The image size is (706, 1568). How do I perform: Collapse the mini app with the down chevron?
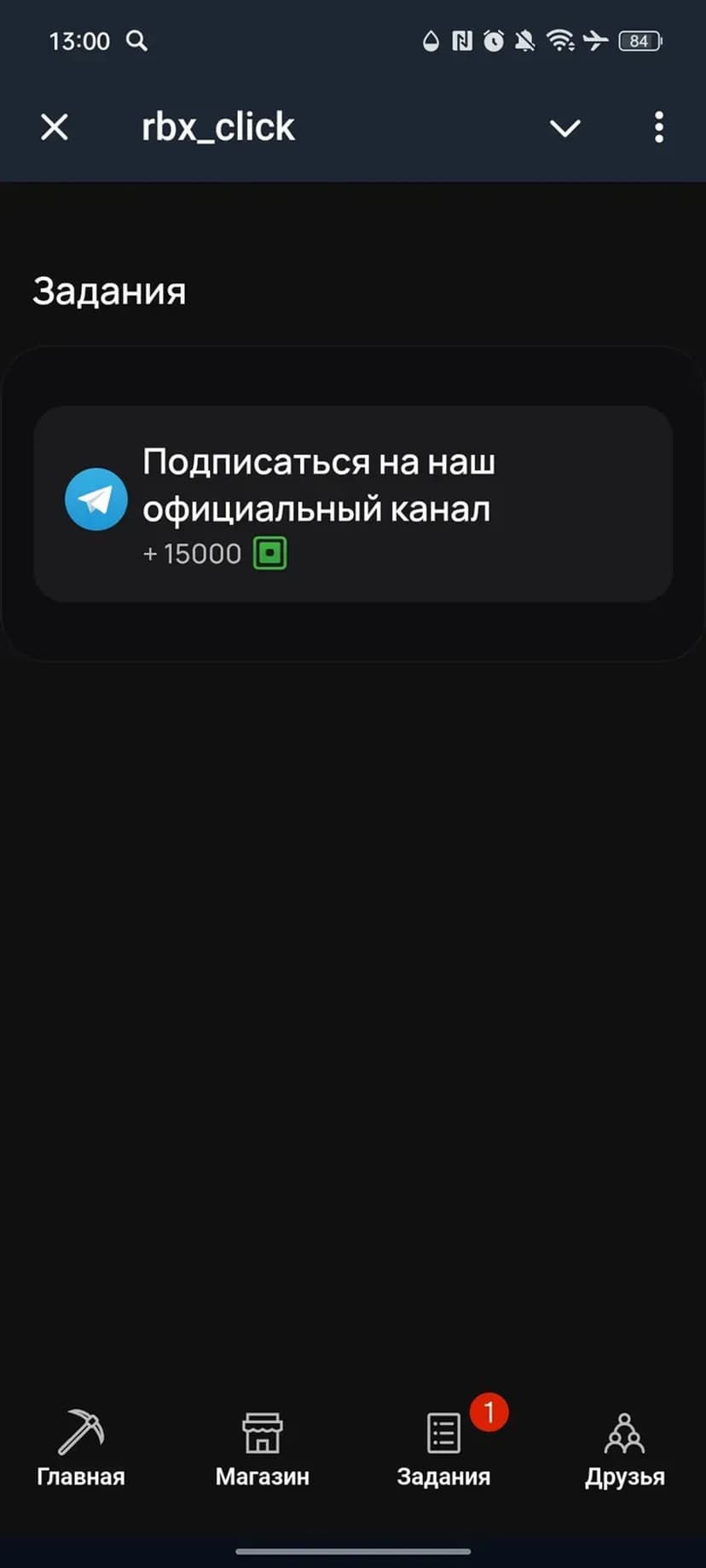tap(564, 128)
